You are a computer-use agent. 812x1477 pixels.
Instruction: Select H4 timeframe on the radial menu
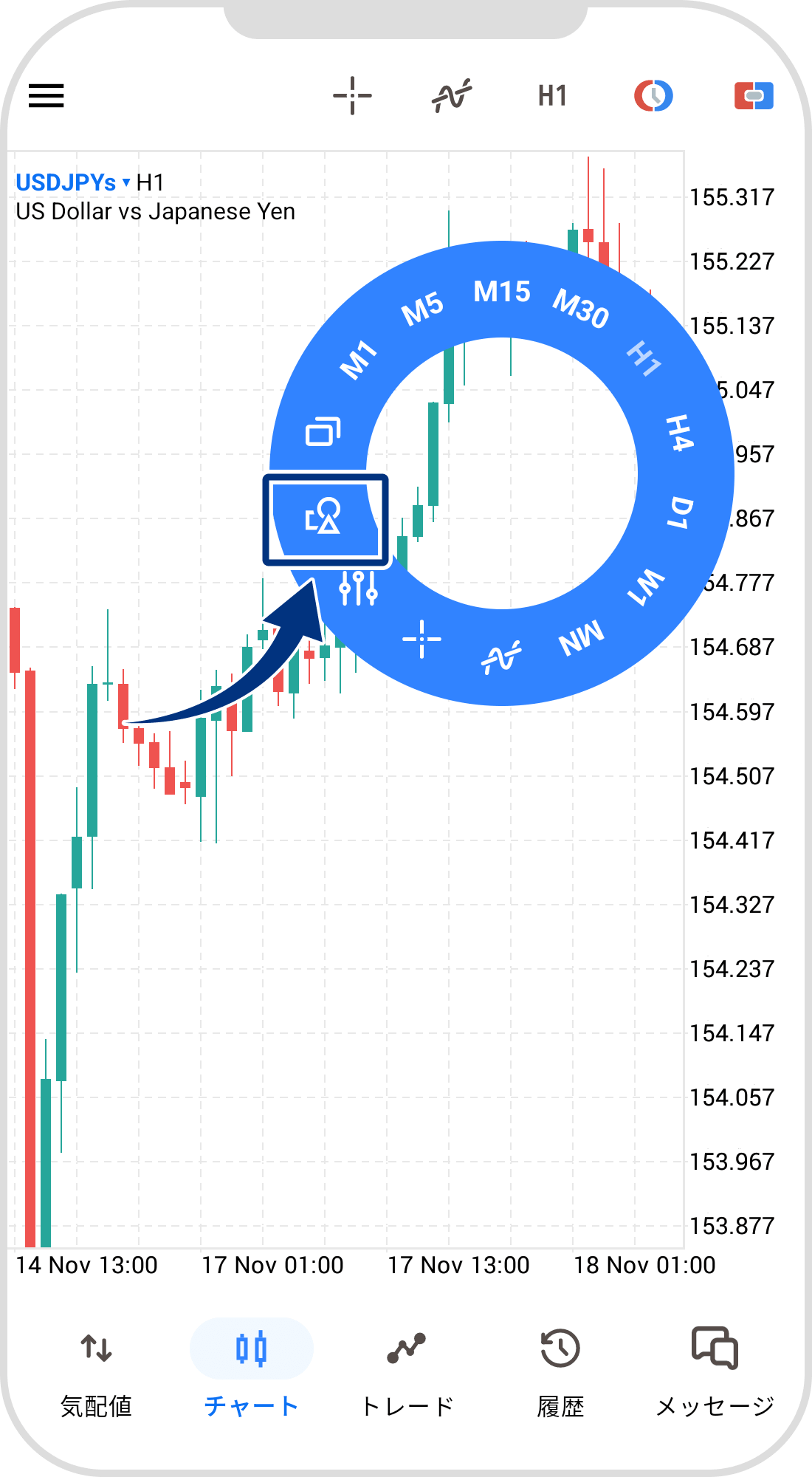click(x=680, y=433)
